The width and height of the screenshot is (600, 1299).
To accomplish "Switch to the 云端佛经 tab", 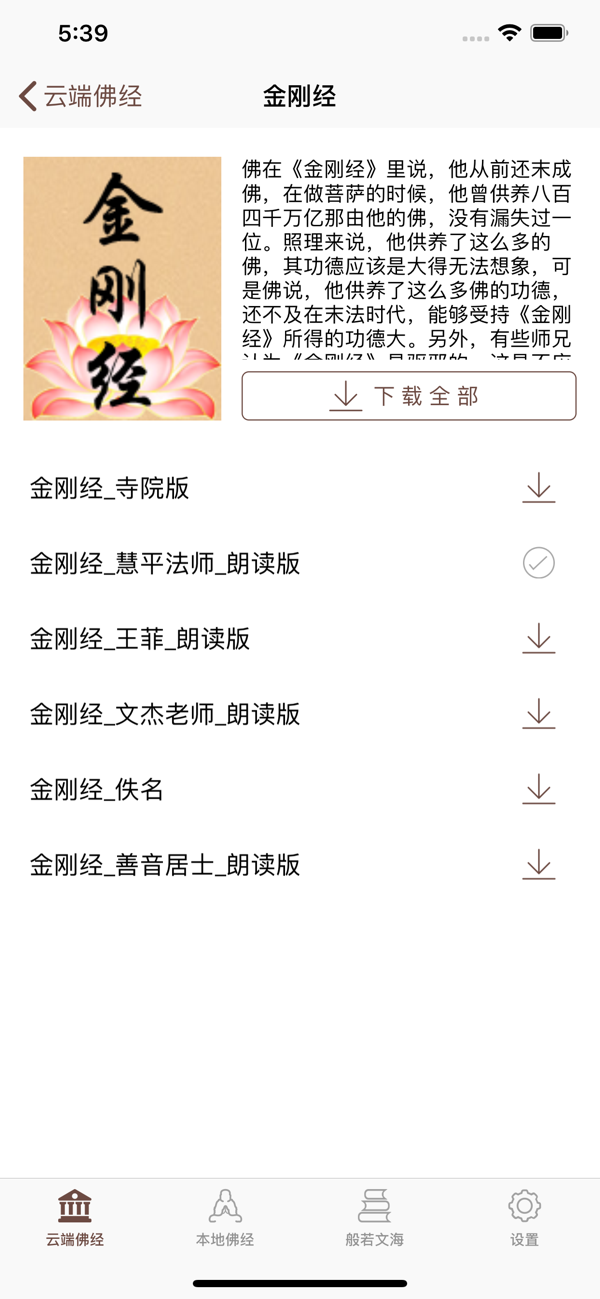I will coord(75,1218).
